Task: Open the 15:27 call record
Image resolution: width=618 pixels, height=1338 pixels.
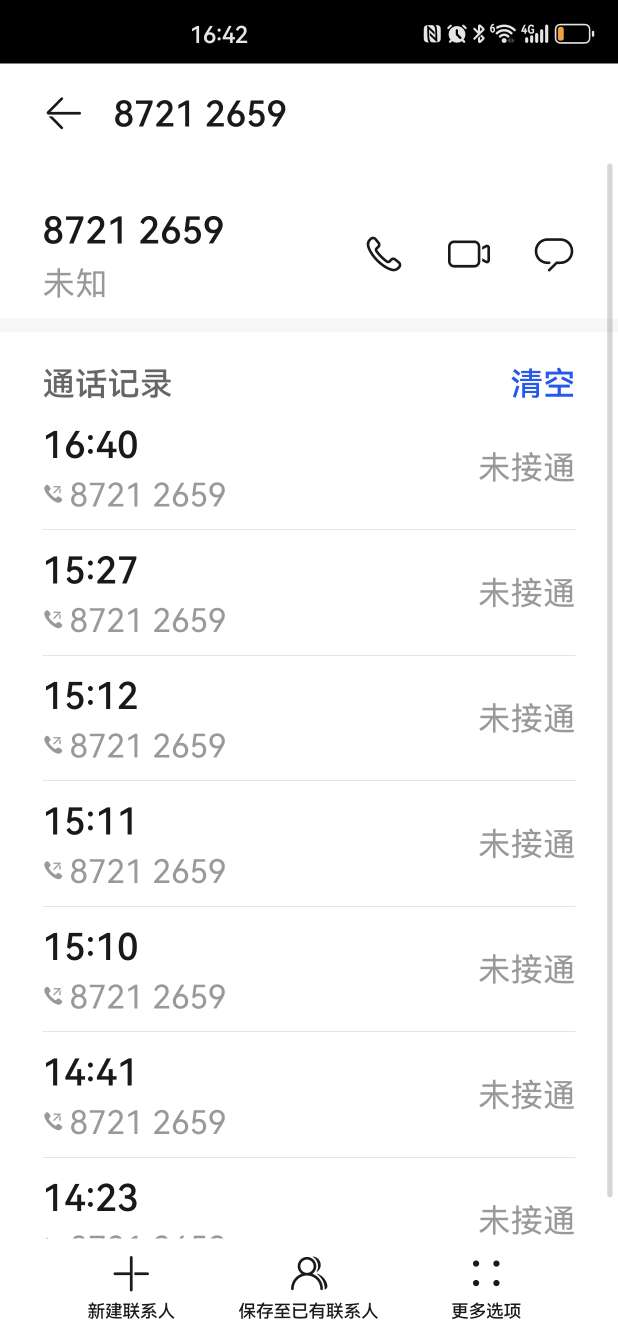Action: tap(309, 593)
